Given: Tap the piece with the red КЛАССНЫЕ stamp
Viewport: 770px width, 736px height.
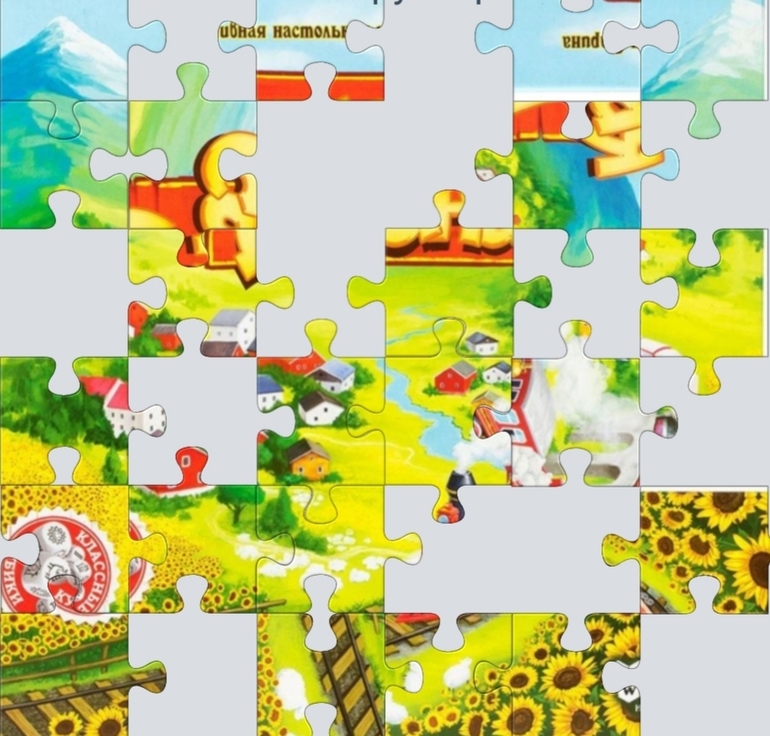Looking at the screenshot, I should 74,549.
